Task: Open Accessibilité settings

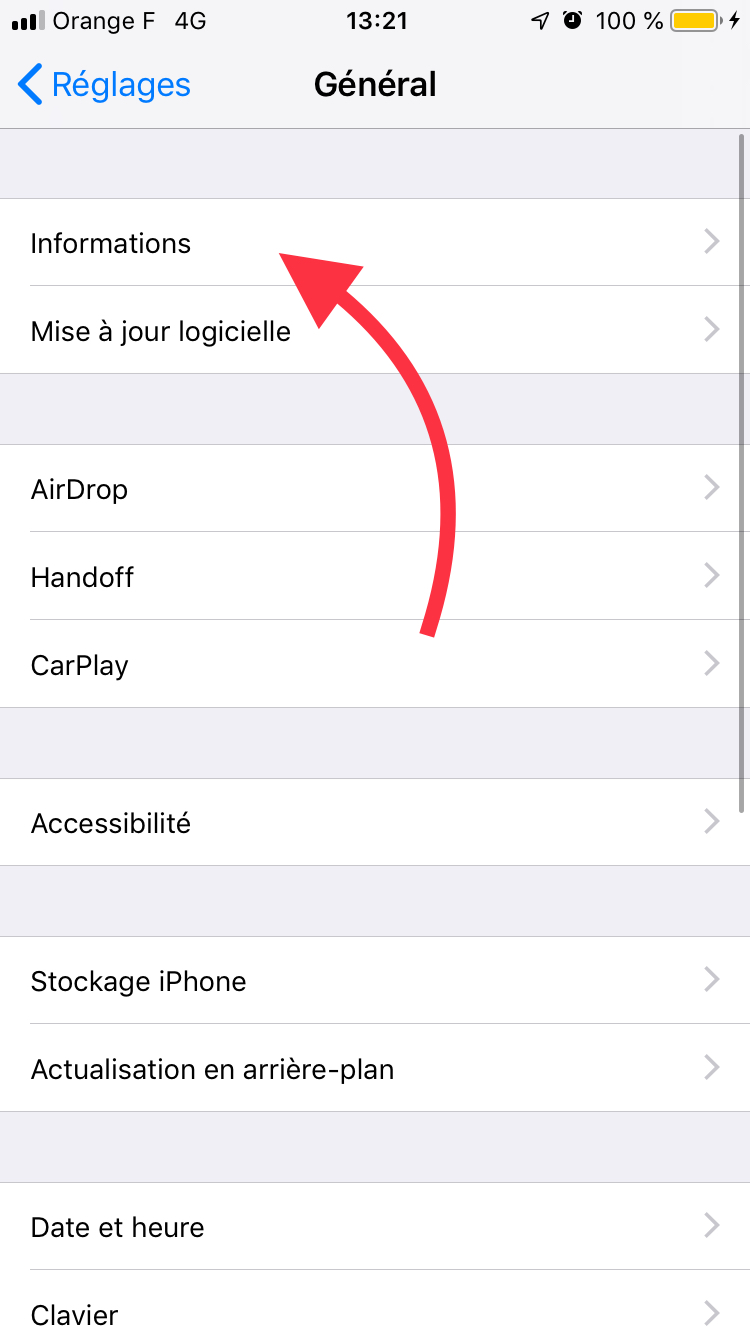Action: pyautogui.click(x=375, y=822)
